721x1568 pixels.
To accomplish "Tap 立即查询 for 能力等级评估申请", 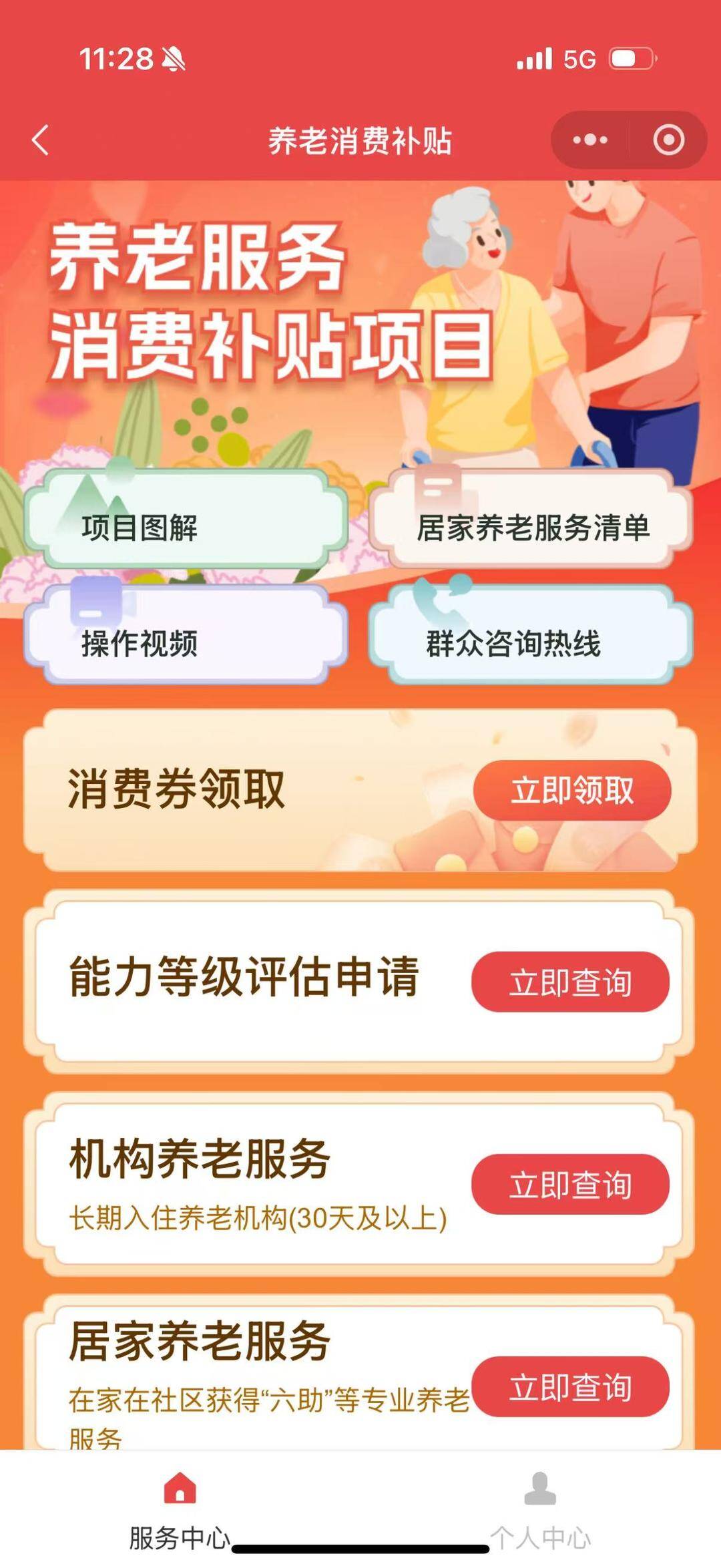I will click(570, 982).
